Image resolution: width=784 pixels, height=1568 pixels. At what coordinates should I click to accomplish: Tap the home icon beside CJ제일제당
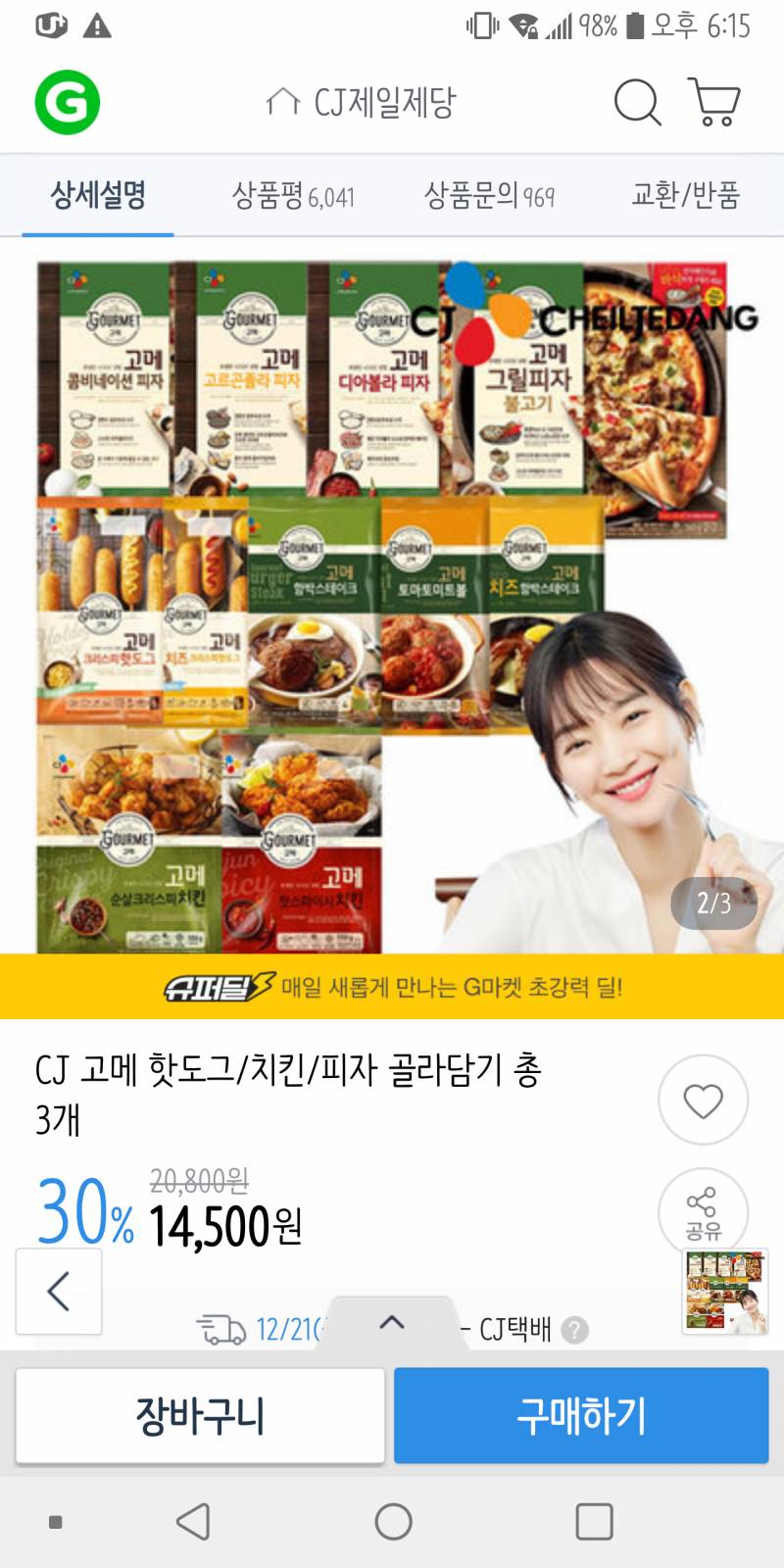[282, 99]
